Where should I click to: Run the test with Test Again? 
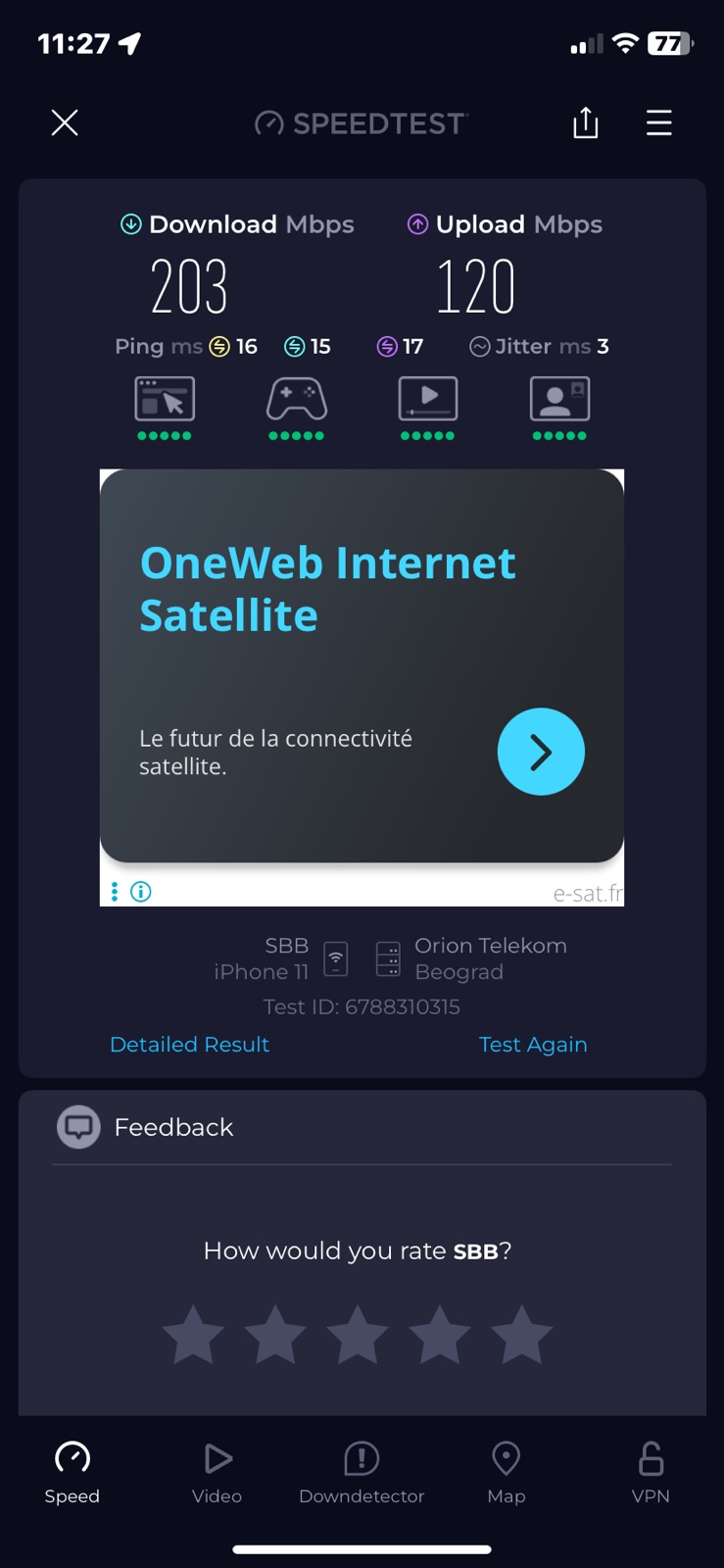point(533,1045)
